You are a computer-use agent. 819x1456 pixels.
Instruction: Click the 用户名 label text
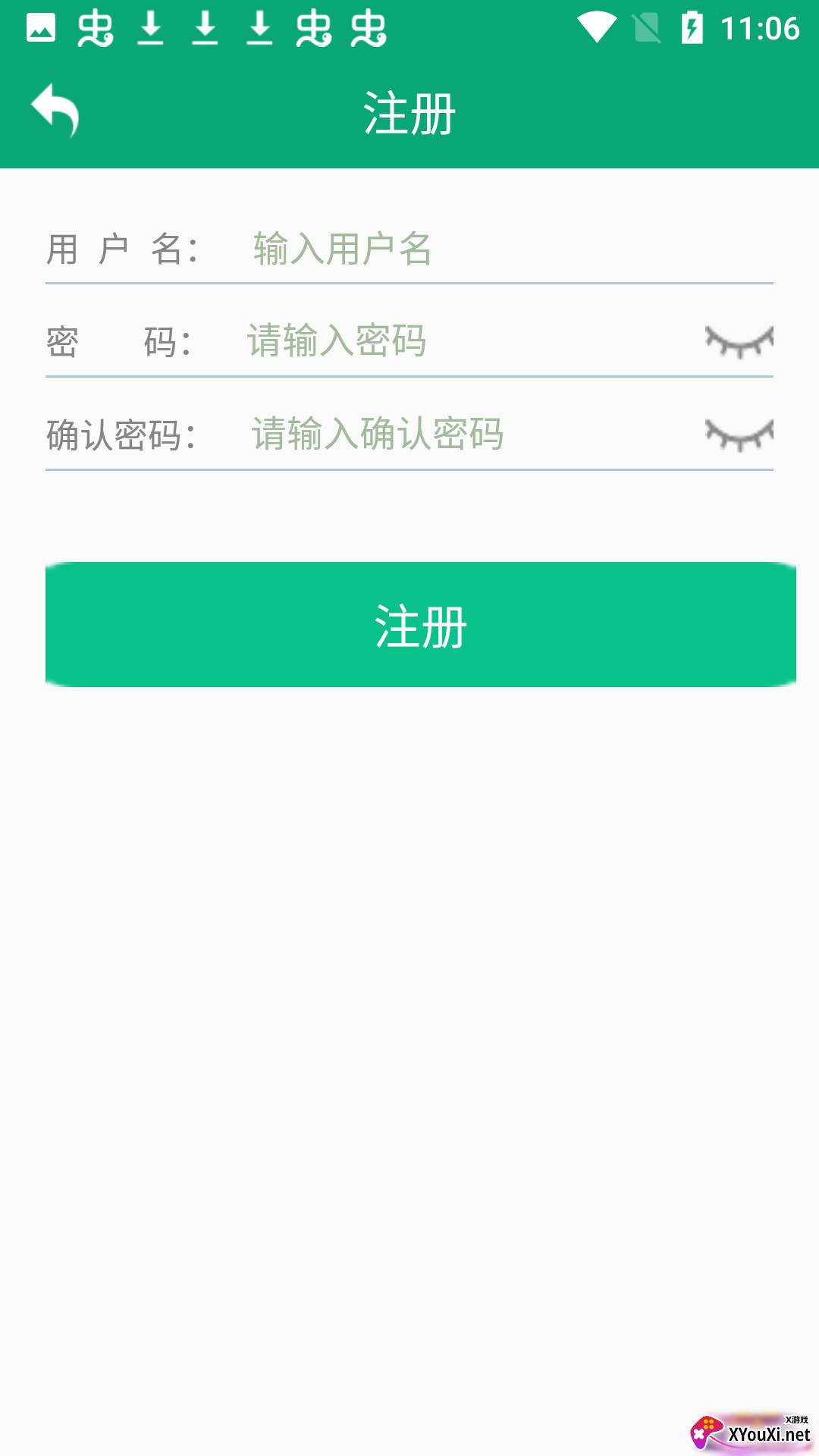pyautogui.click(x=121, y=250)
